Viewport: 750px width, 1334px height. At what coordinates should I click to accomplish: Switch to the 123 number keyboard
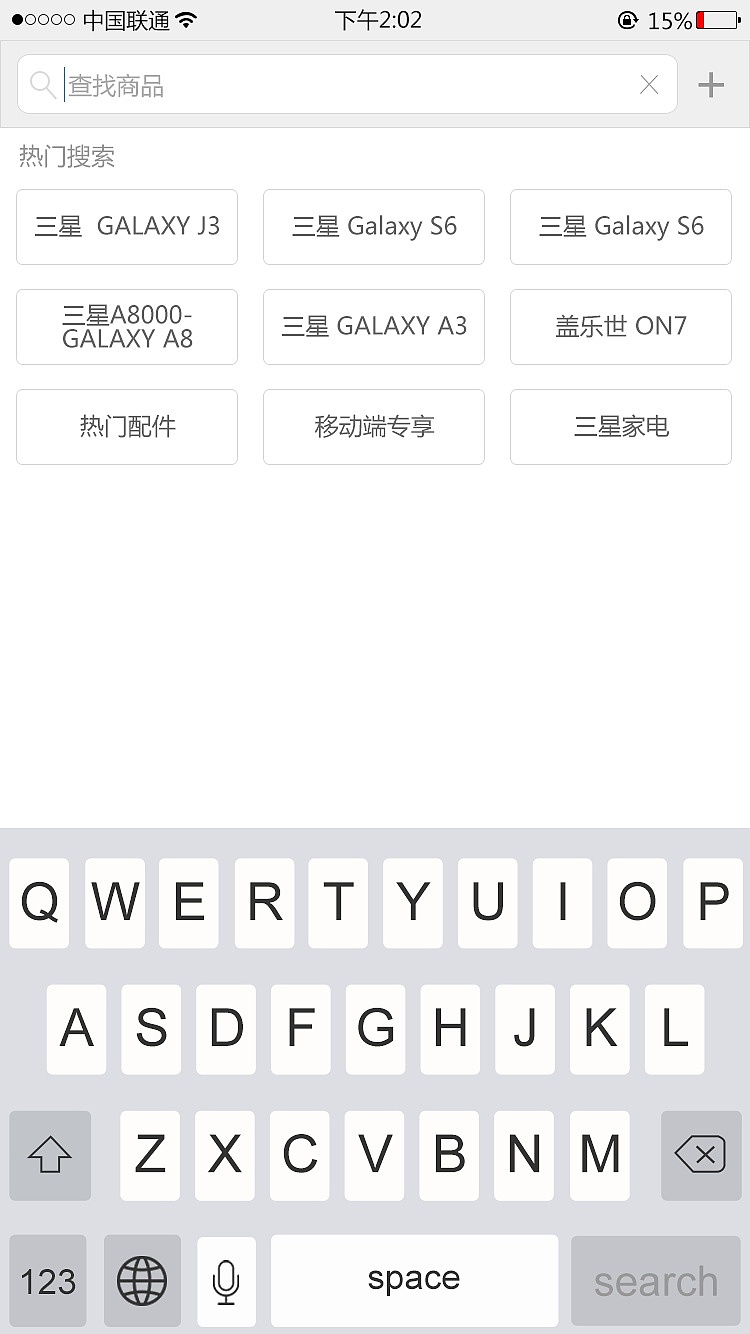pos(47,1281)
